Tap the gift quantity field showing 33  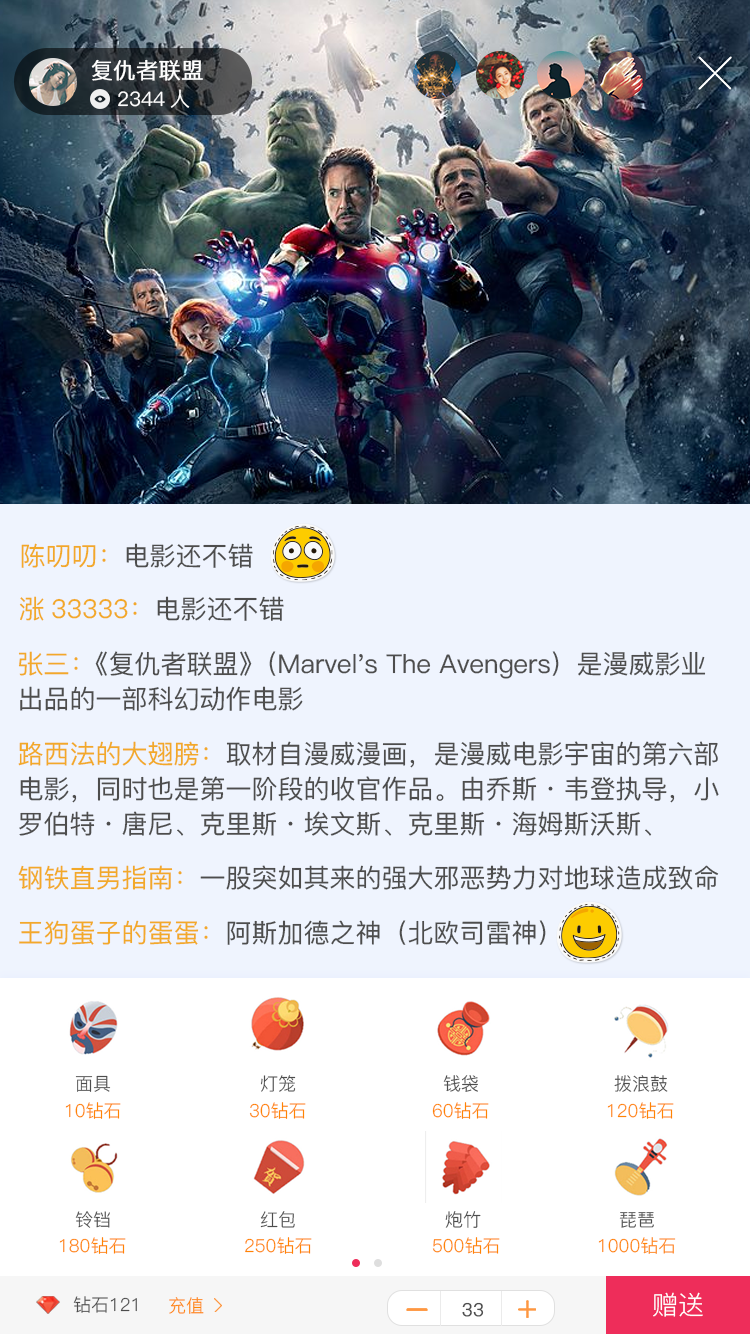(472, 1309)
